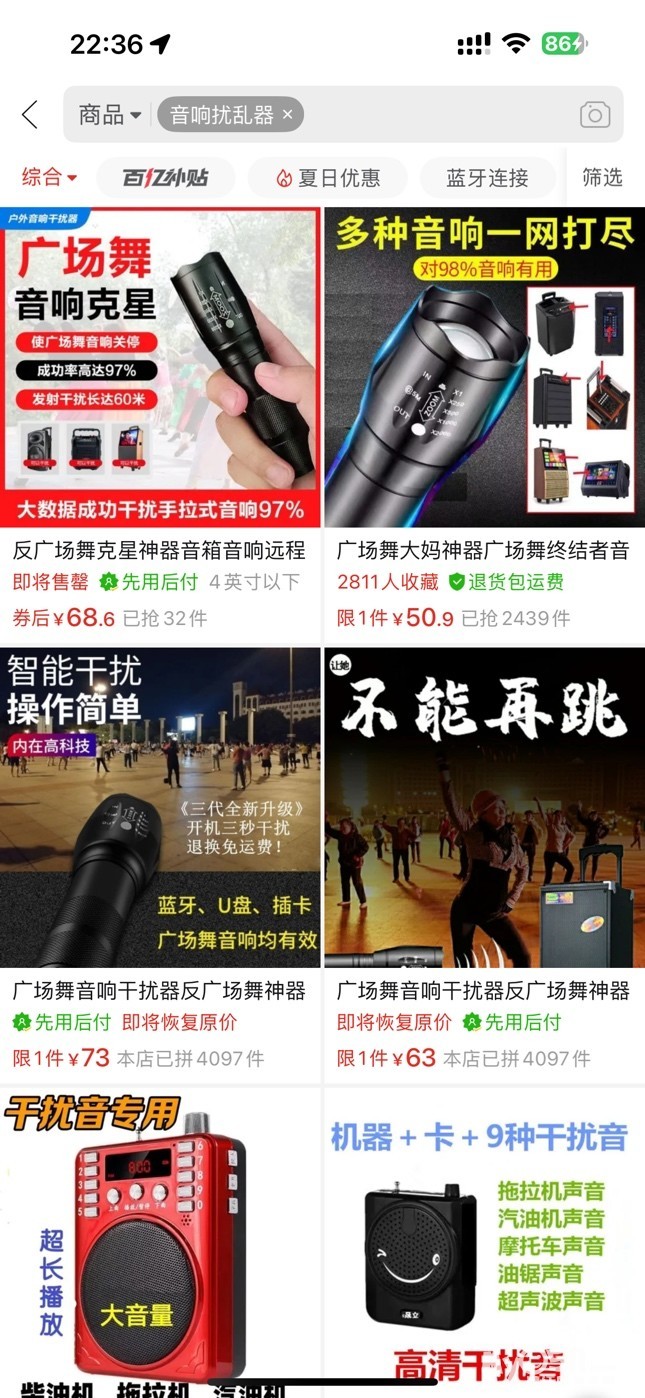Tap the search box field
The width and height of the screenshot is (645, 1398).
point(430,115)
